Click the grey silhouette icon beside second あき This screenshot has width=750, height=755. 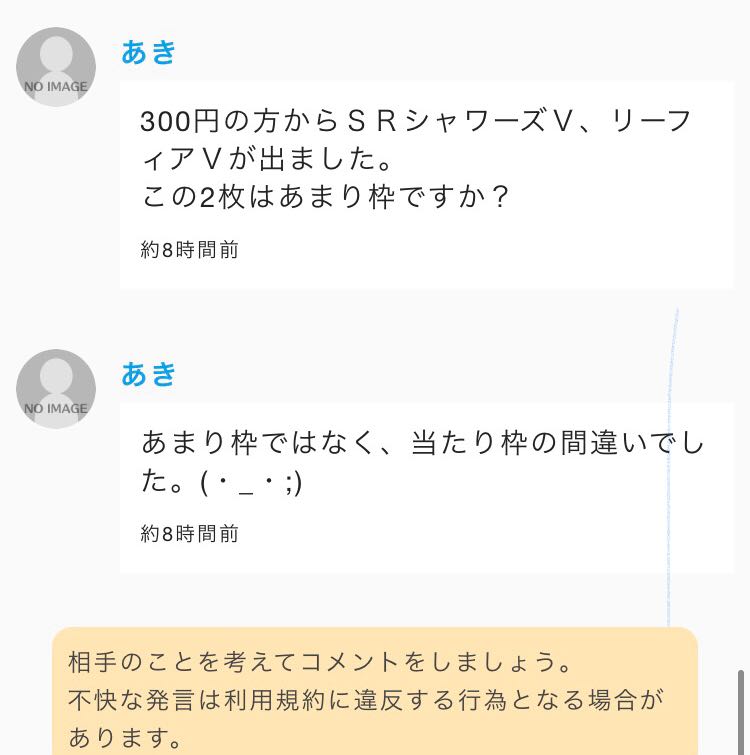pyautogui.click(x=55, y=388)
